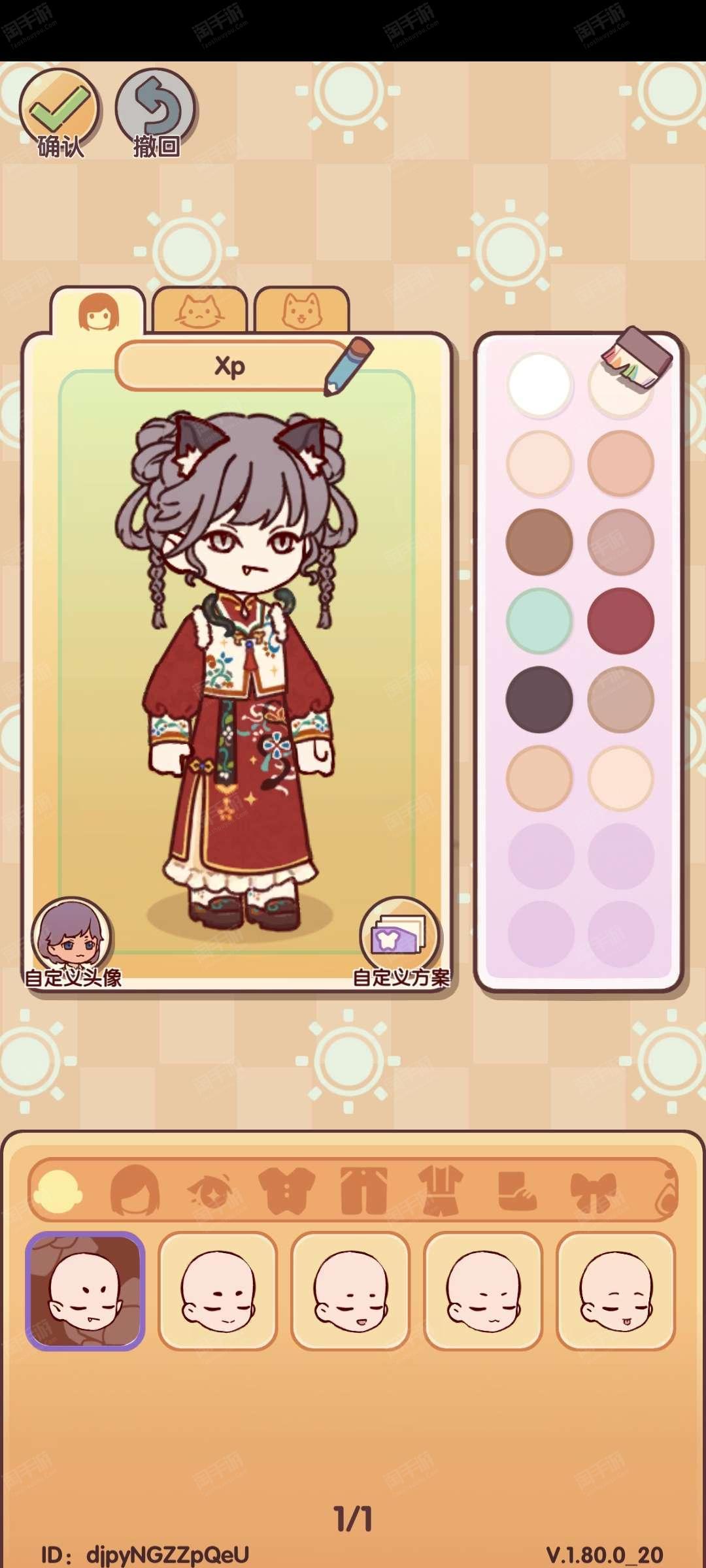Choose the open-mouth smiling face option
Image resolution: width=706 pixels, height=1568 pixels.
(x=350, y=1291)
